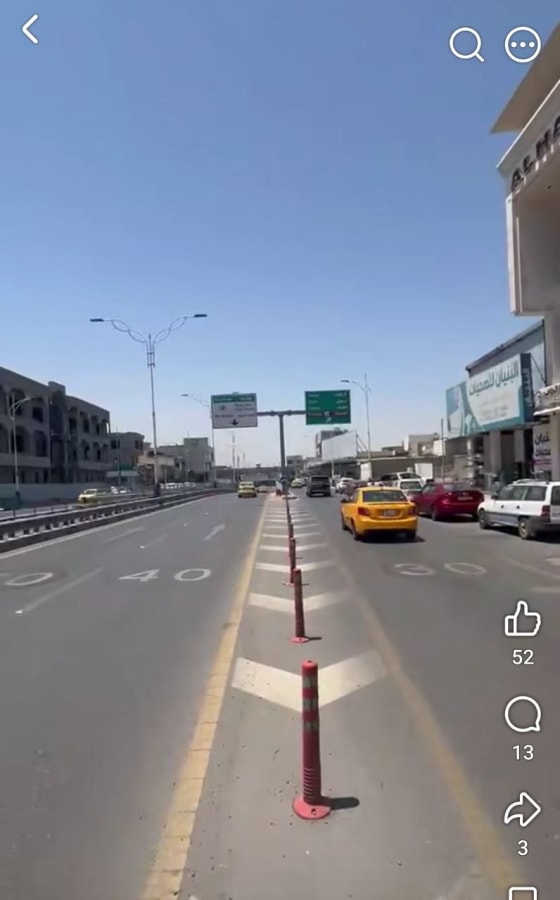Open the three-dot options menu
The height and width of the screenshot is (900, 560).
[x=523, y=45]
